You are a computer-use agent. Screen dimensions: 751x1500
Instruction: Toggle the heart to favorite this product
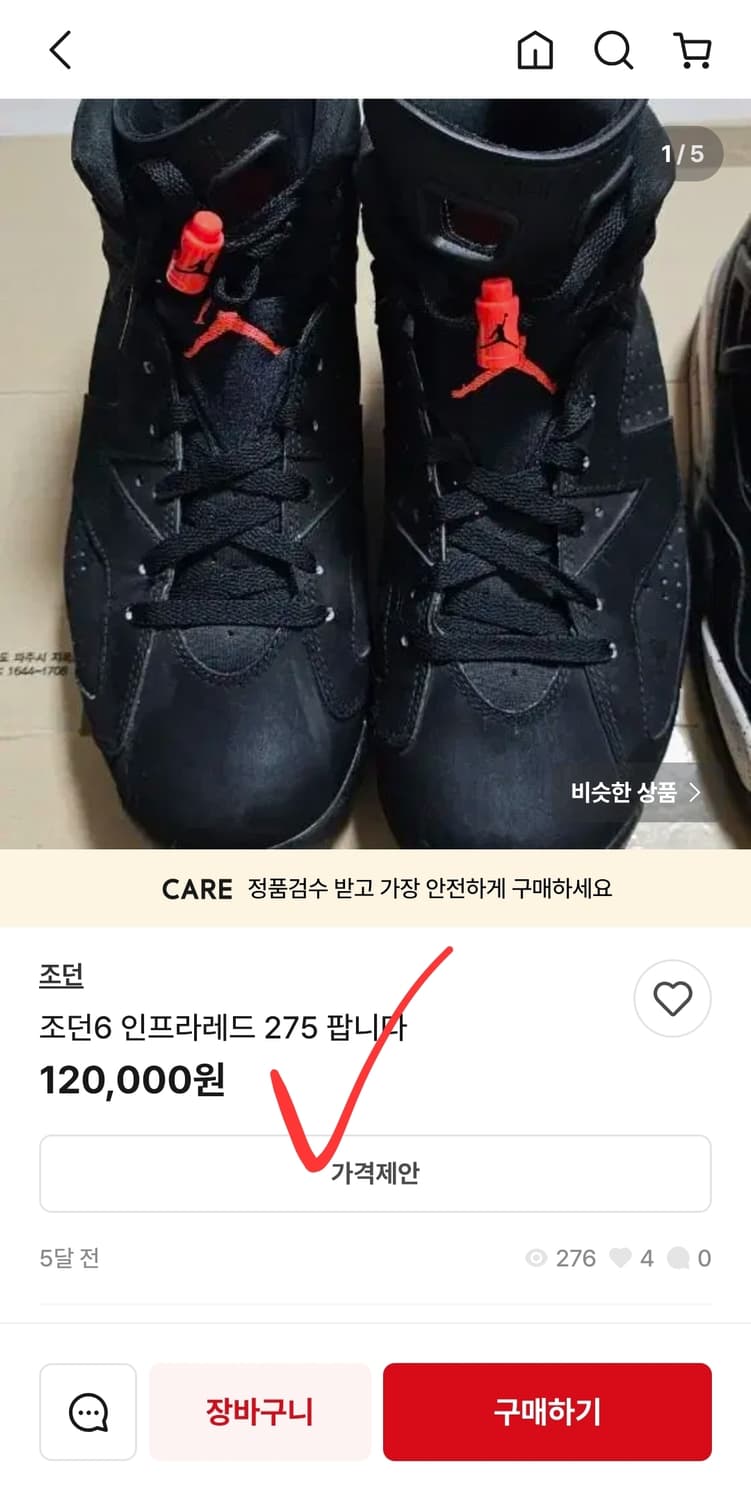672,998
